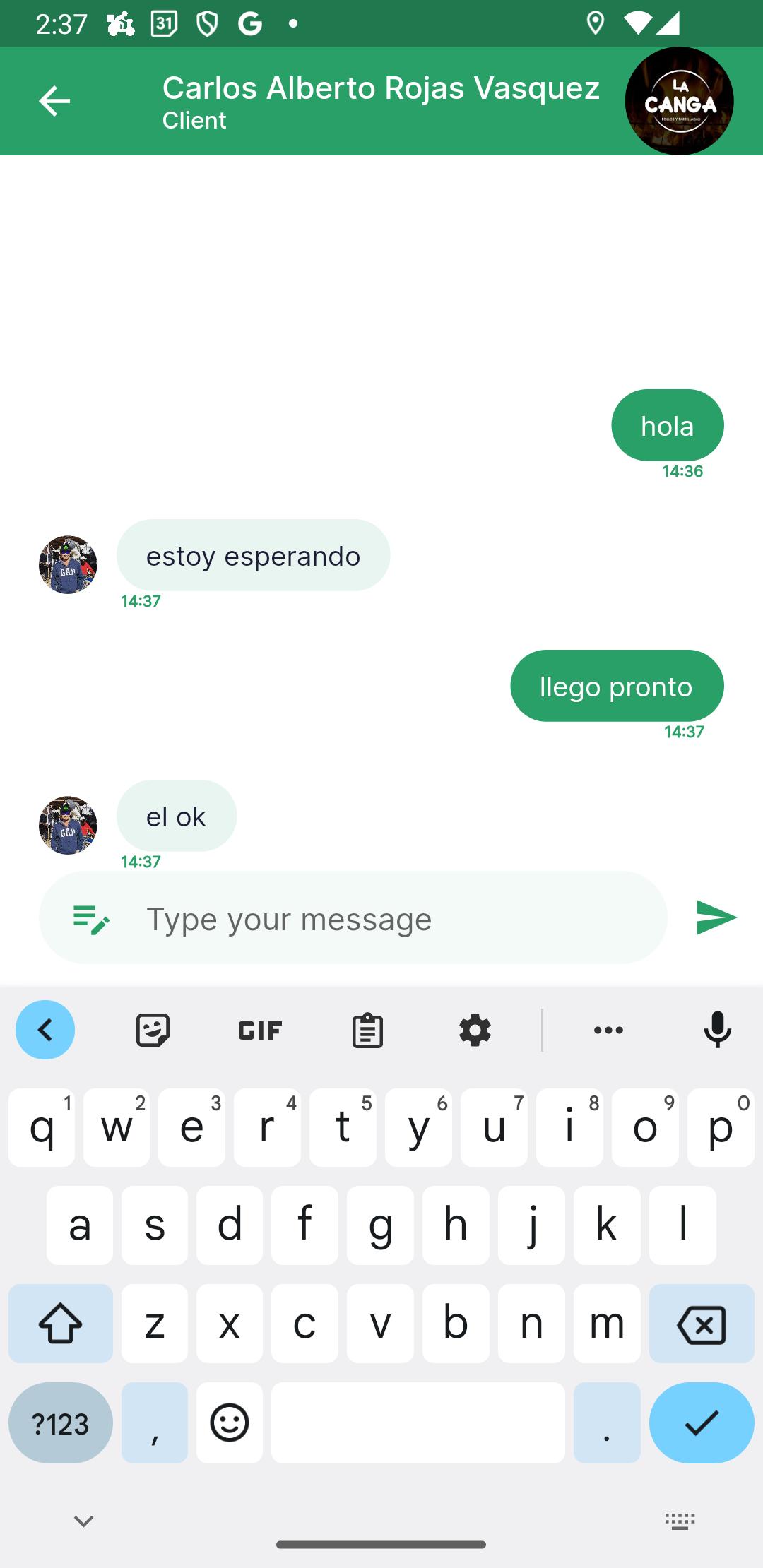
Task: Hit the backspace key
Action: (702, 1324)
